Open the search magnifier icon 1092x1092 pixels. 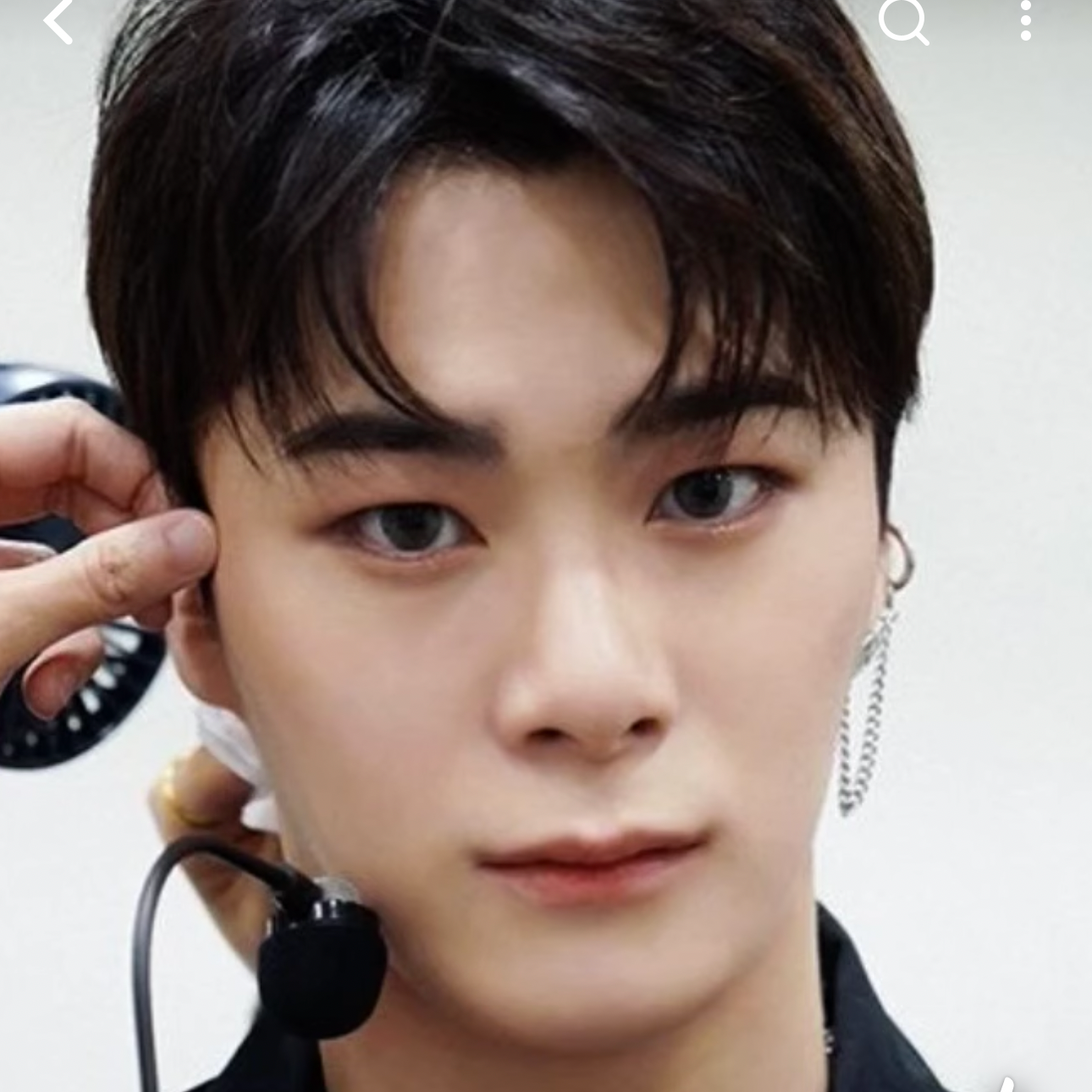click(x=902, y=20)
